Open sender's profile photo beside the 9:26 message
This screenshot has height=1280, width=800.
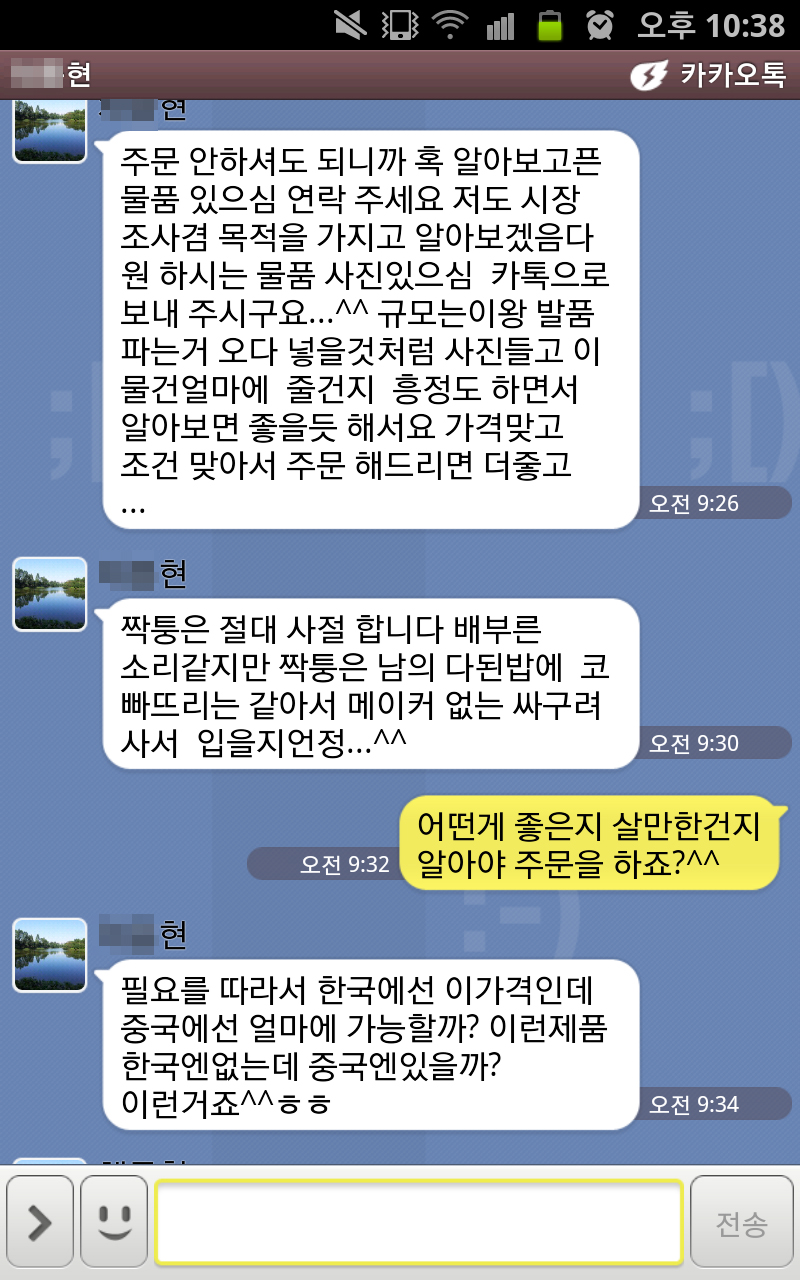(49, 130)
